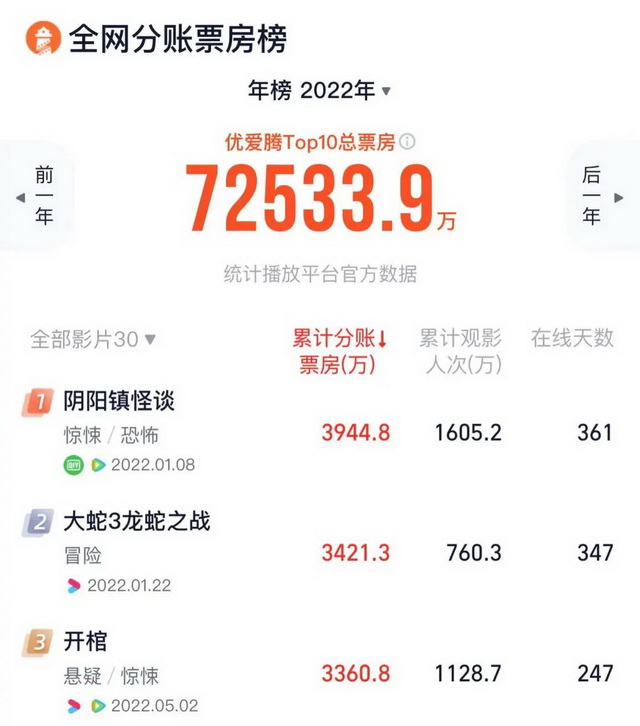Go to 前一年 previous year
640x726 pixels.
pyautogui.click(x=38, y=196)
